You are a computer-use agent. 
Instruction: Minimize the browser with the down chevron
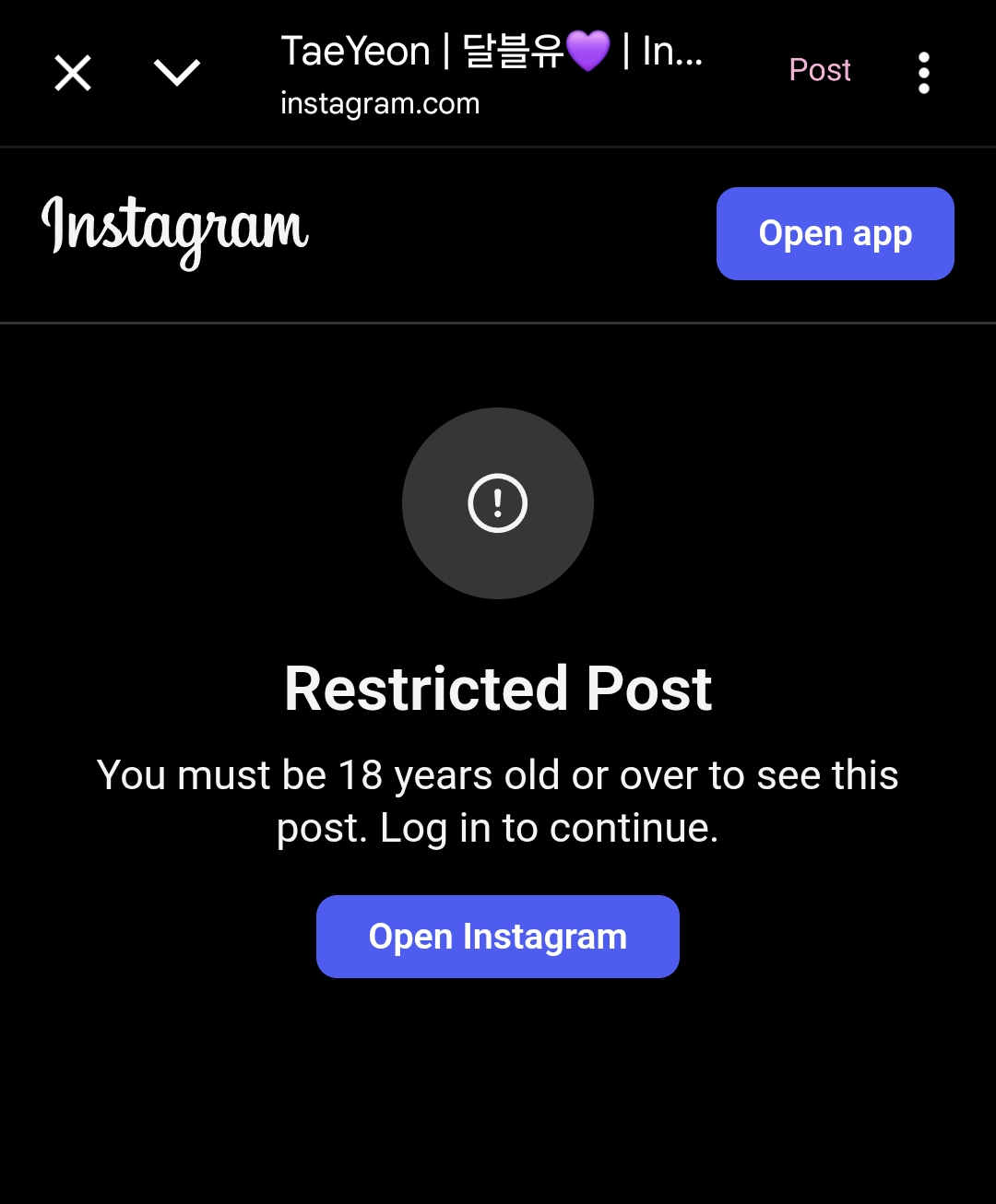[177, 73]
